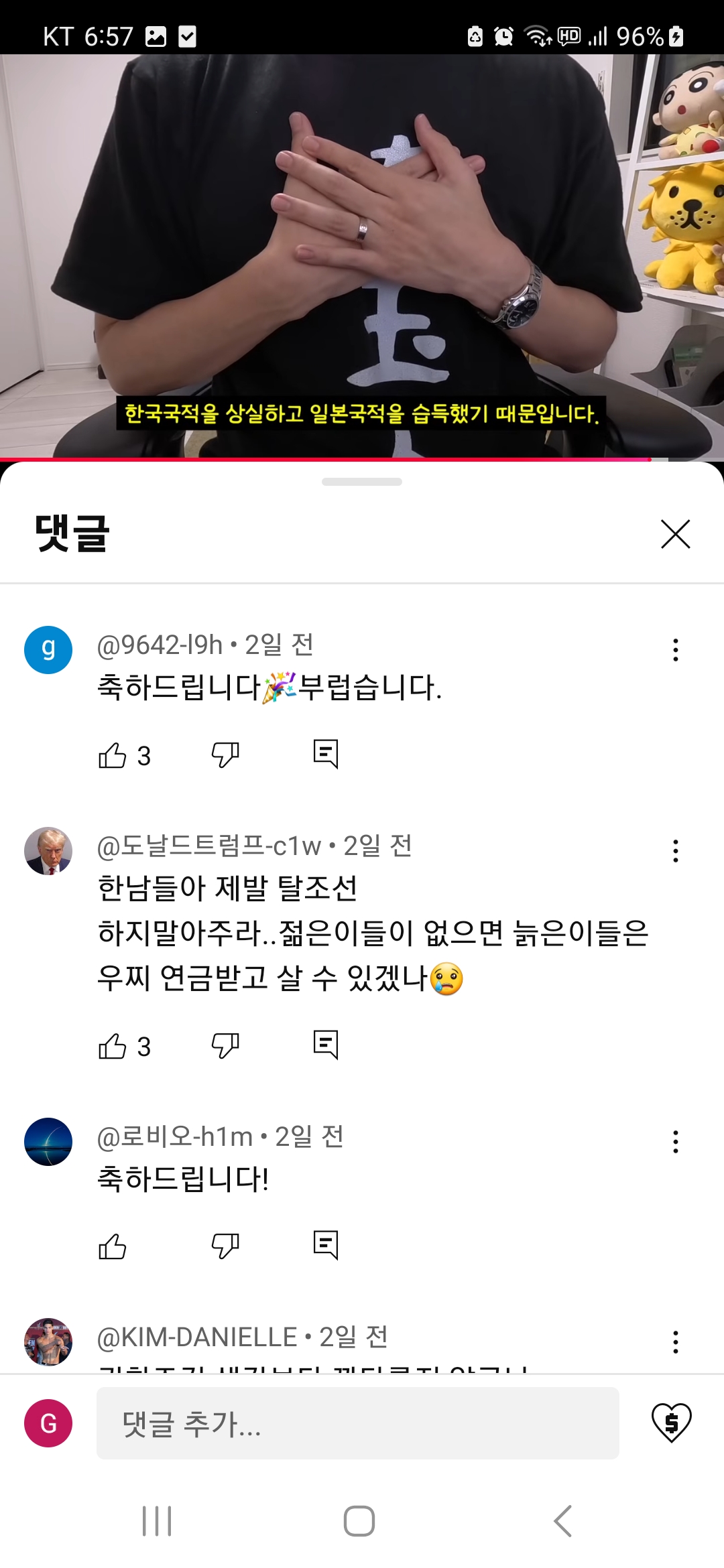The width and height of the screenshot is (724, 1568).
Task: Open options menu for @로비오-h1m's comment
Action: (675, 1142)
